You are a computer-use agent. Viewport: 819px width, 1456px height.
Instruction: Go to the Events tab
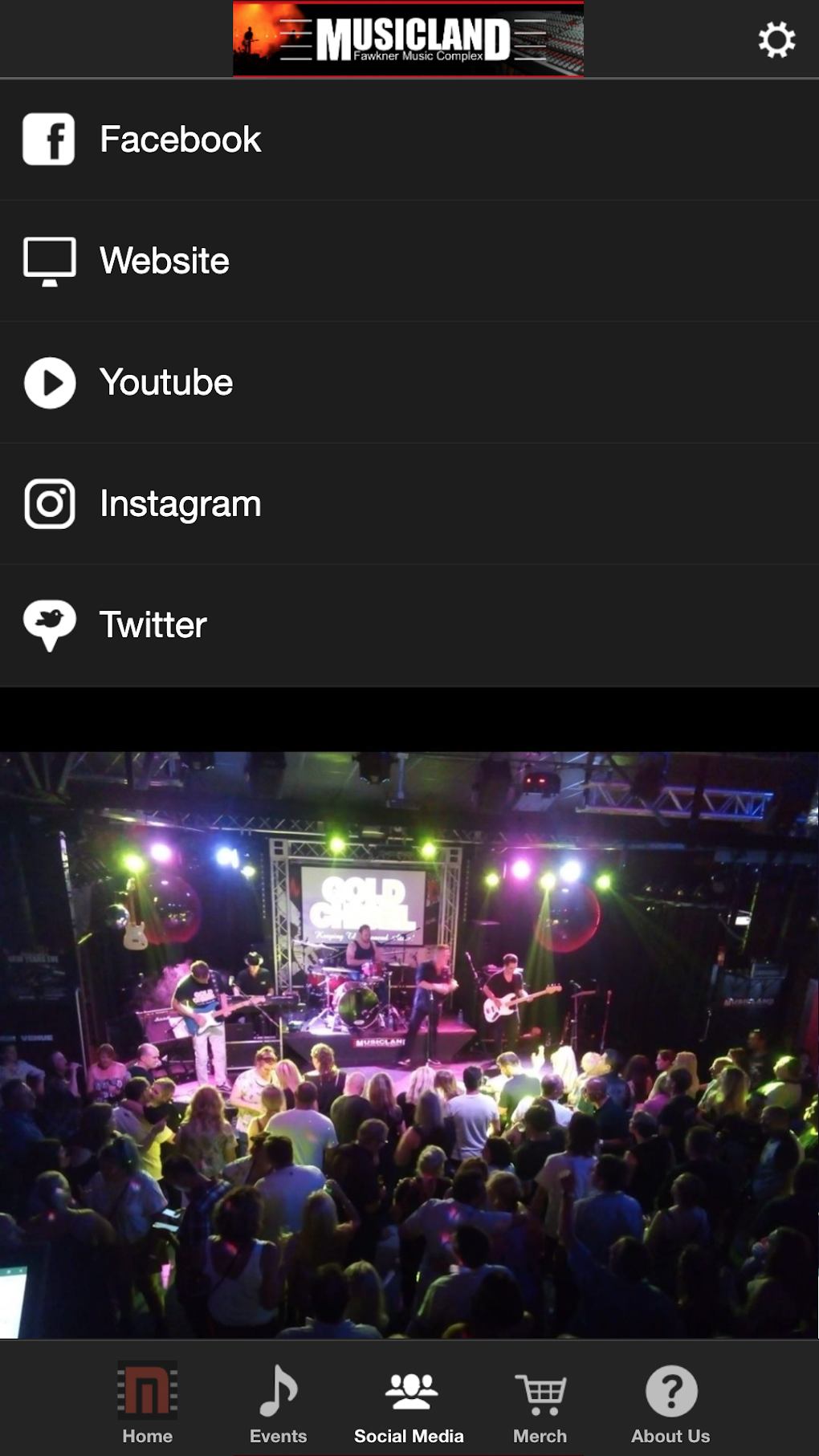pos(278,1401)
